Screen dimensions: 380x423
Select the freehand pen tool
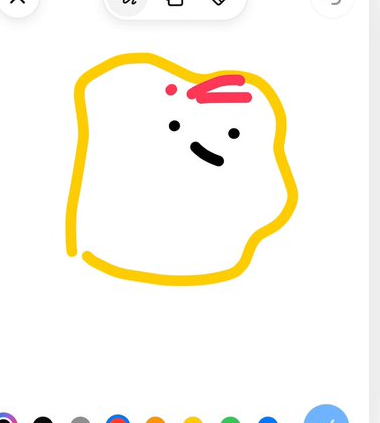coord(128,3)
